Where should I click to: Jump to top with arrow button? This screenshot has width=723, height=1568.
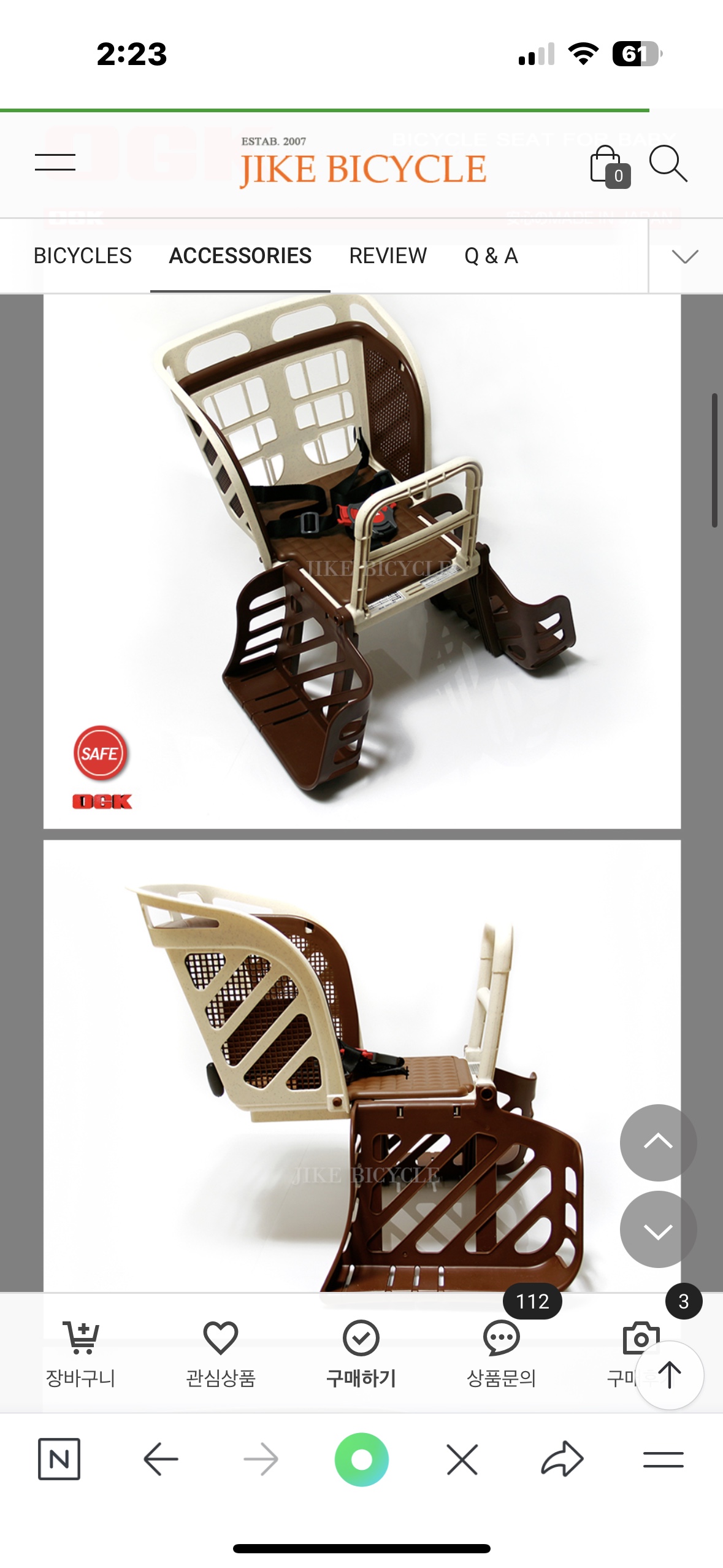tap(669, 1375)
